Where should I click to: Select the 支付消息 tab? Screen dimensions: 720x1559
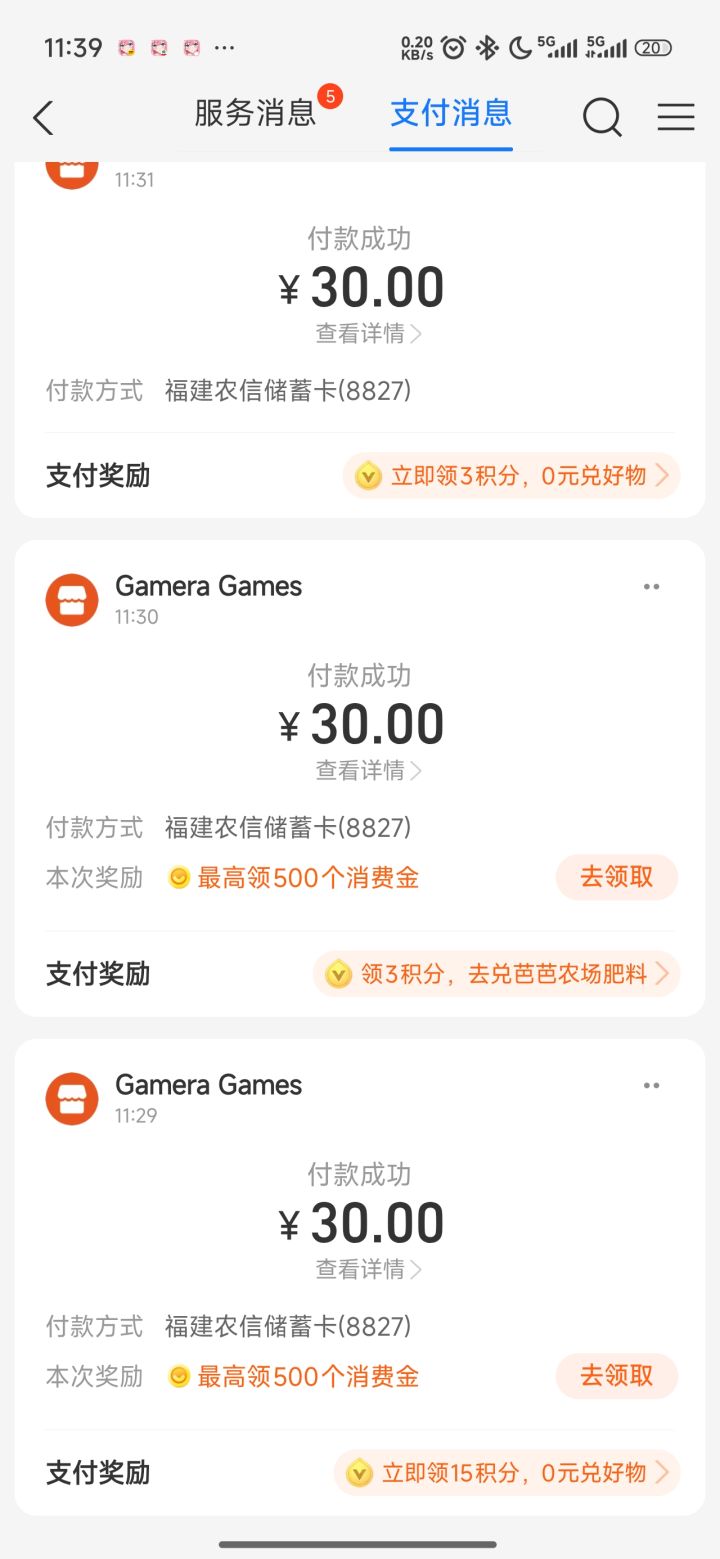point(451,114)
